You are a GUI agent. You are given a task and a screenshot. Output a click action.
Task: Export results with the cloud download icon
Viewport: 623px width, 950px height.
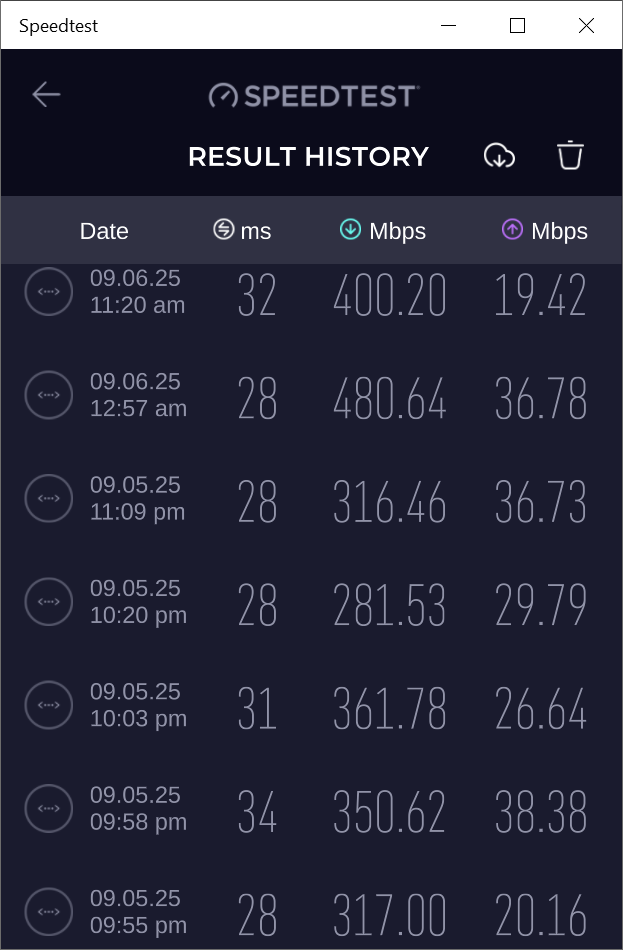(x=499, y=156)
